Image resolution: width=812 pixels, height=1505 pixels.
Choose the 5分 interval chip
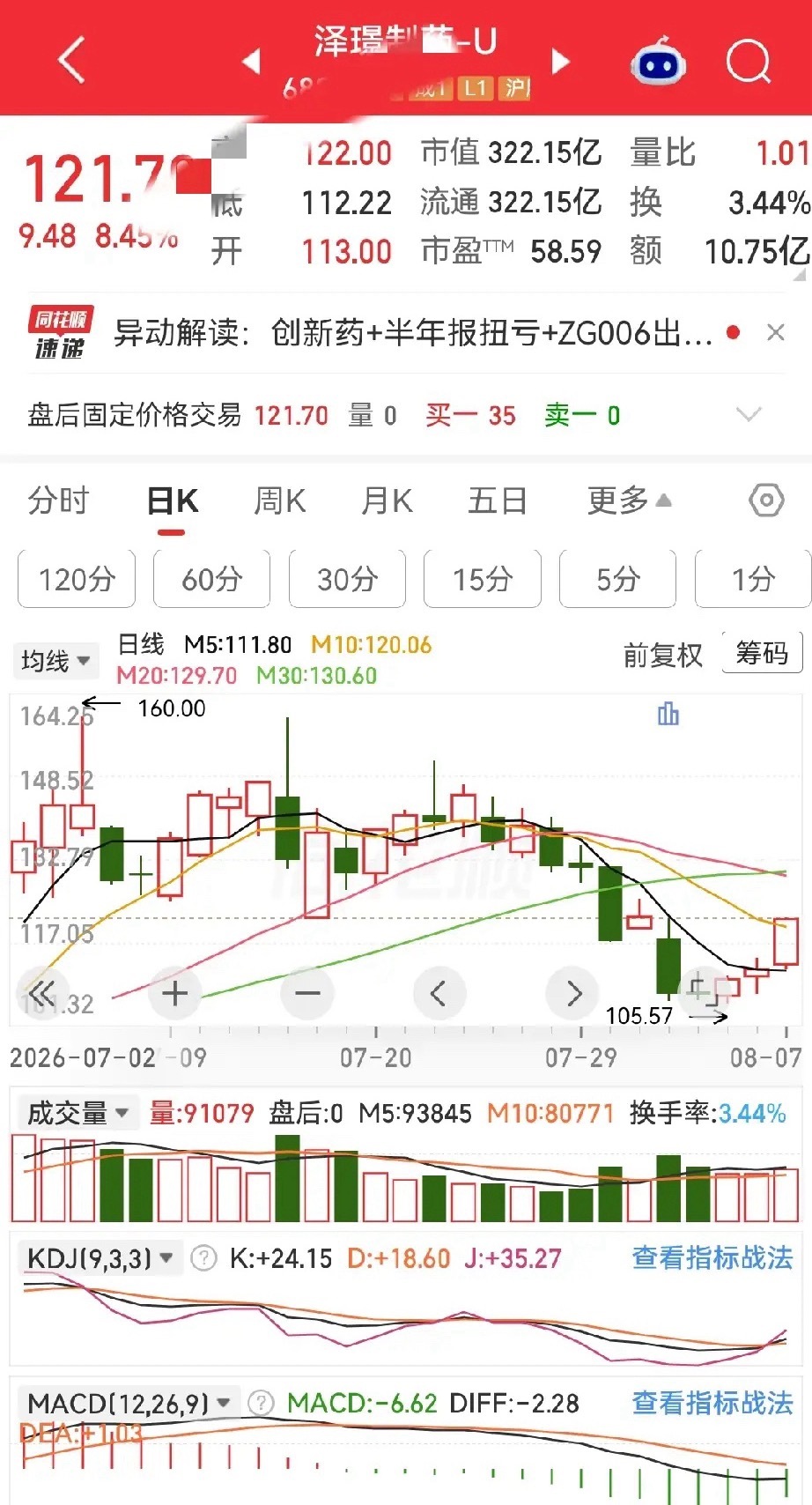pos(617,579)
